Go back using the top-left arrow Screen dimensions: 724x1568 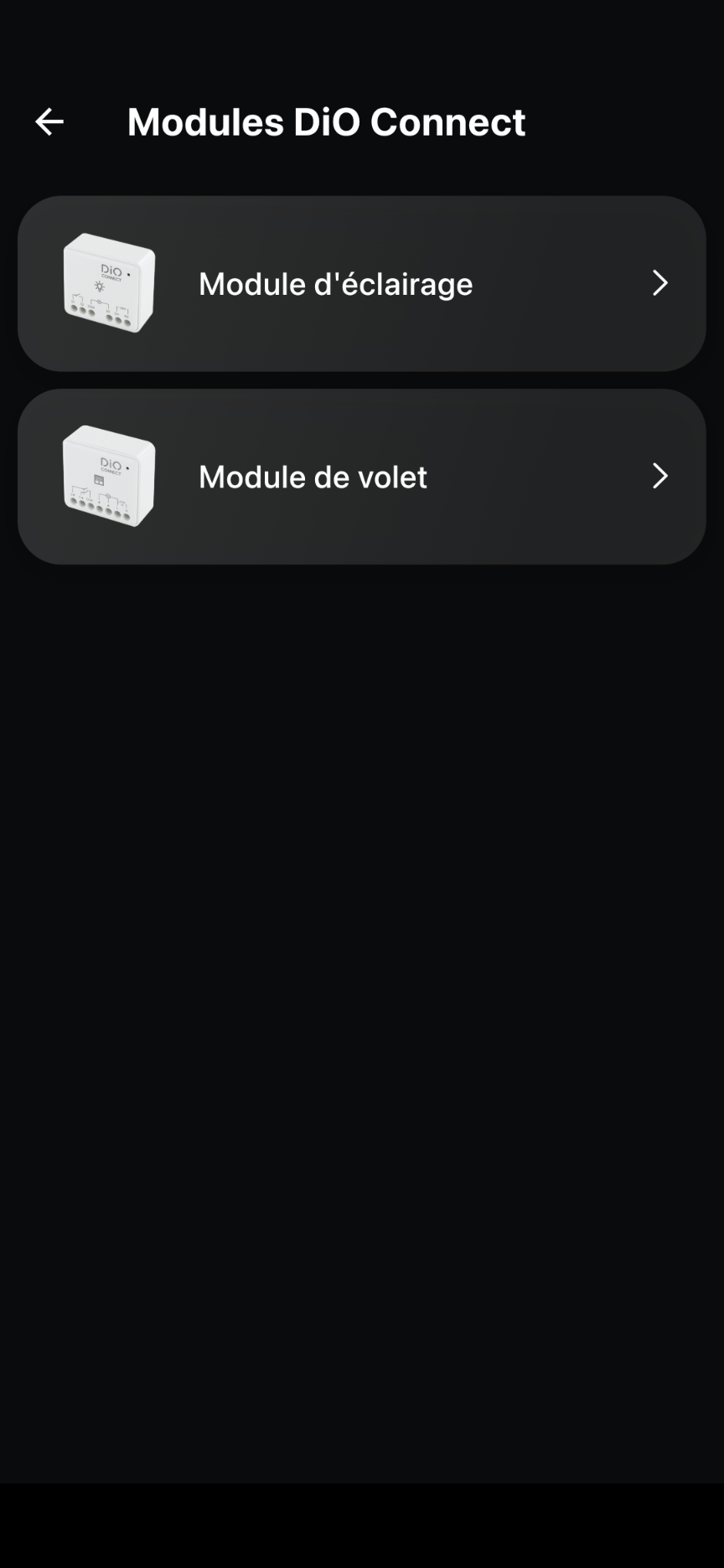[49, 122]
